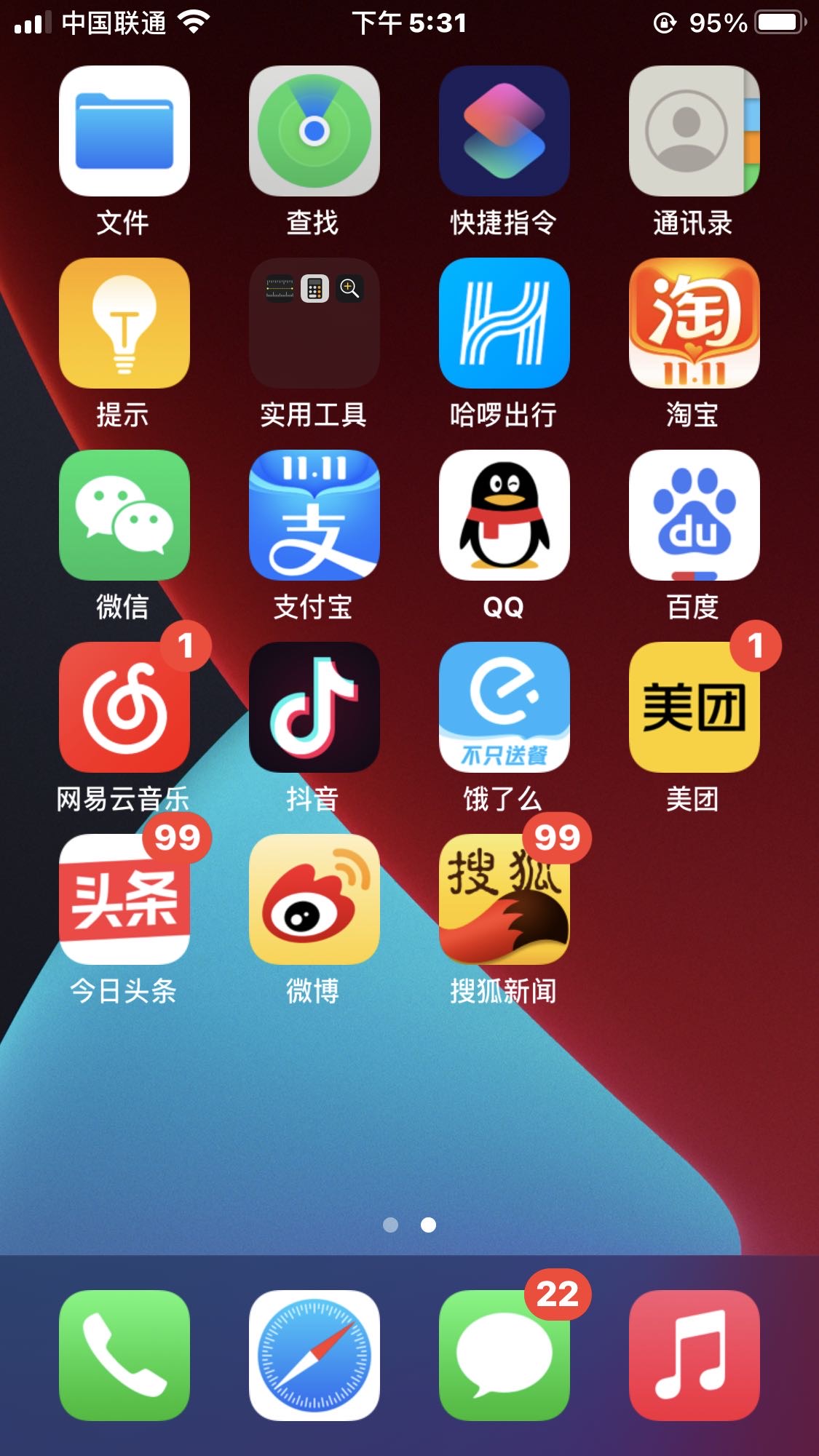The width and height of the screenshot is (819, 1456).
Task: Open 支付宝 Alipay
Action: (x=314, y=515)
